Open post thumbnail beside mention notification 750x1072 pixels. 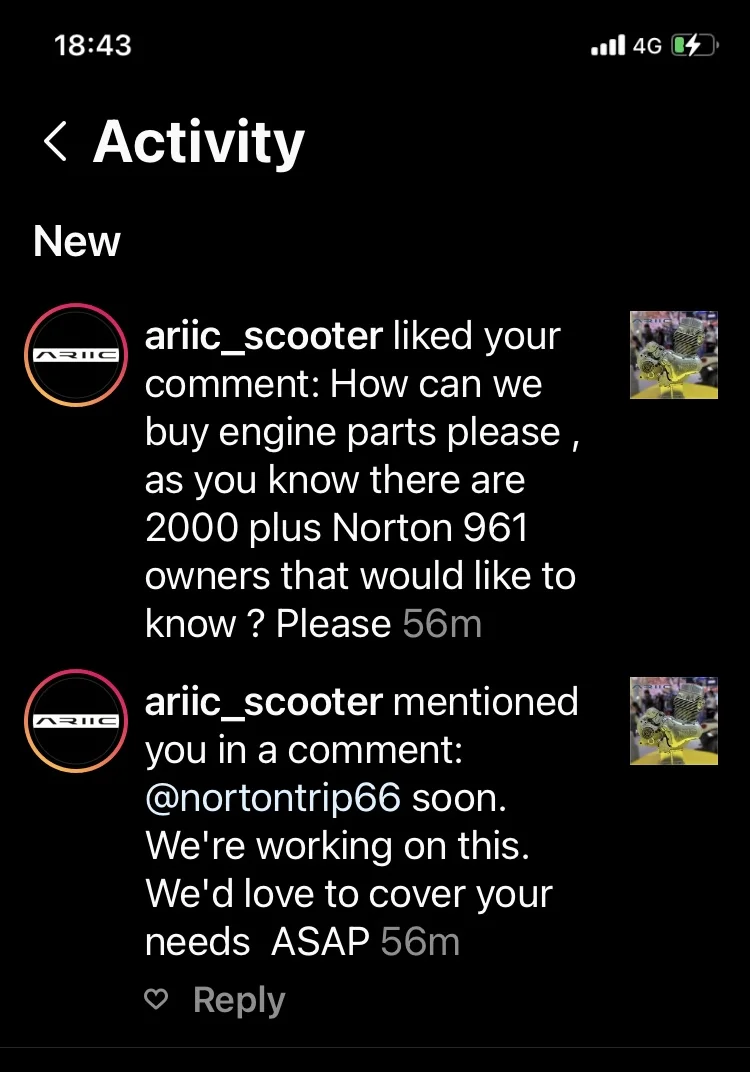pos(673,721)
